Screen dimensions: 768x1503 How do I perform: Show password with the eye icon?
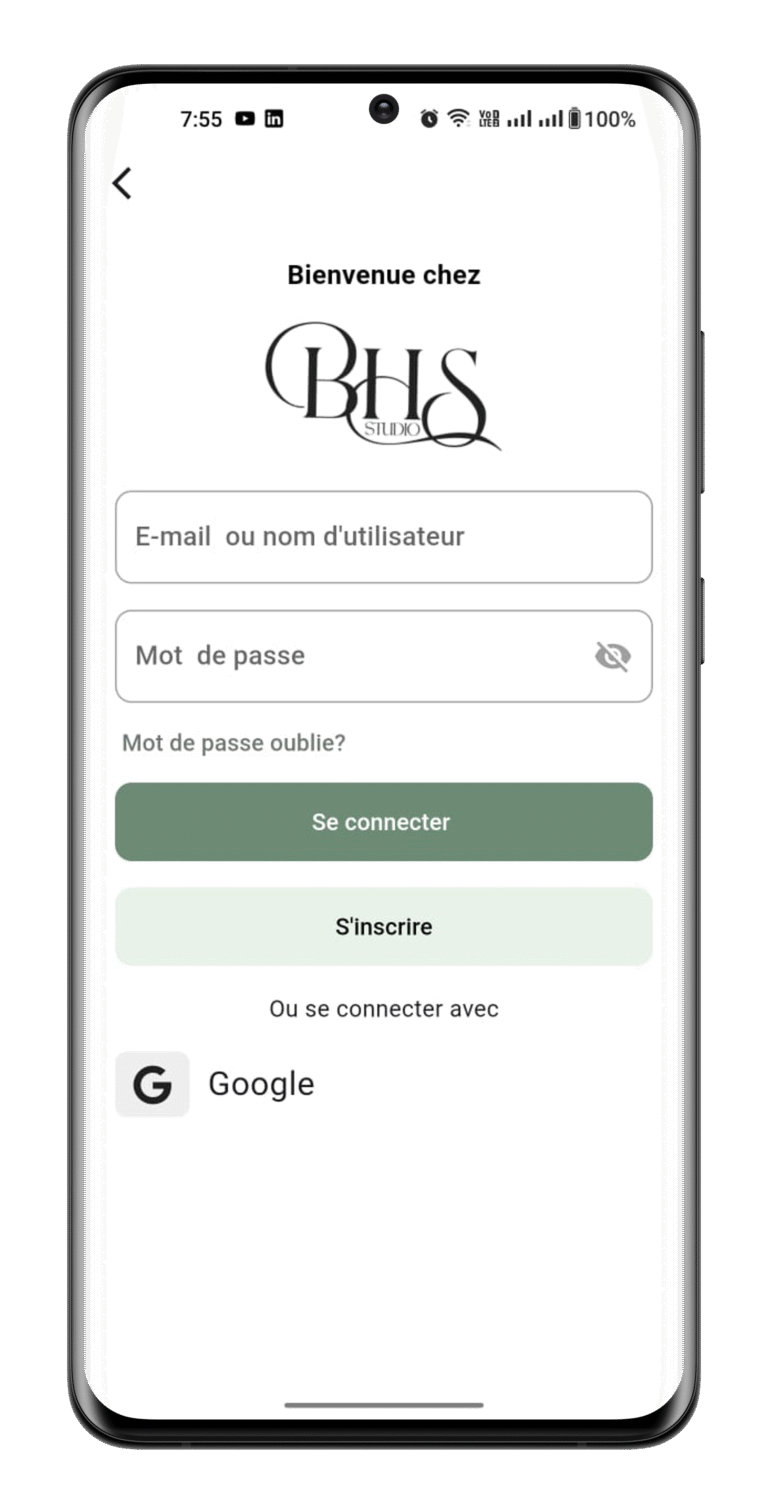pyautogui.click(x=612, y=656)
